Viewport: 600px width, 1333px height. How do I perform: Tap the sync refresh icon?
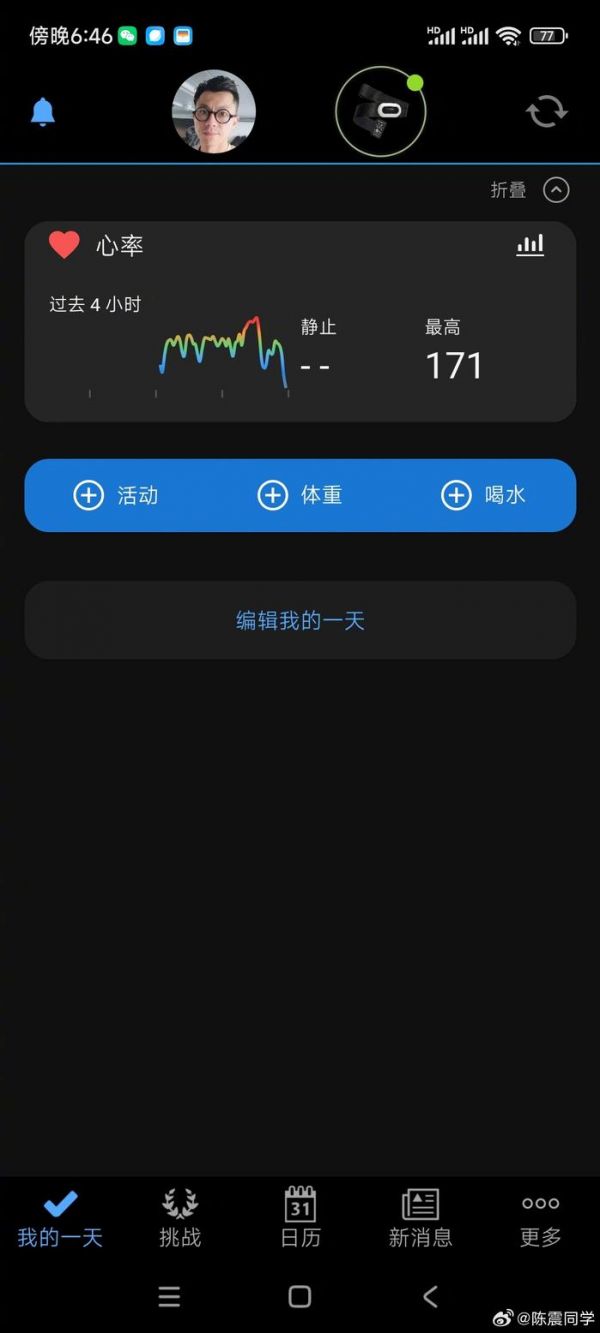[547, 112]
